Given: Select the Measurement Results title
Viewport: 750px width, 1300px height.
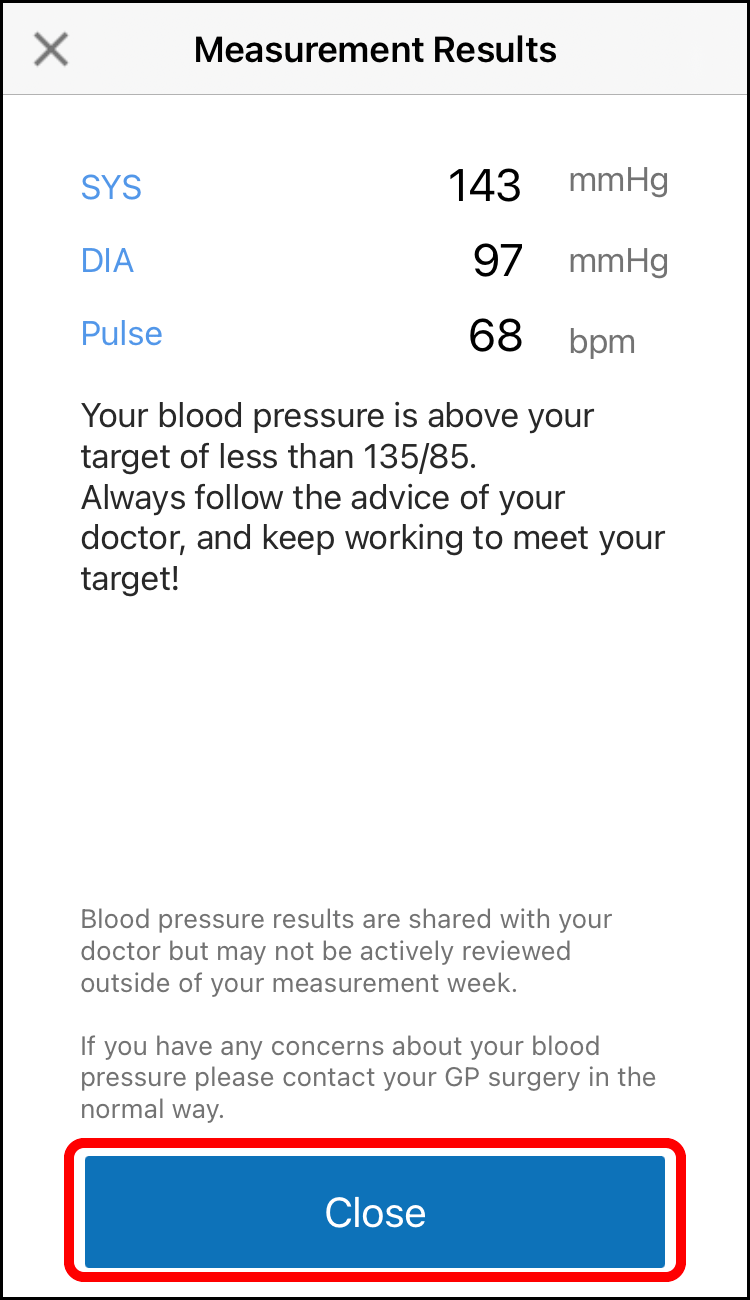Looking at the screenshot, I should click(375, 49).
